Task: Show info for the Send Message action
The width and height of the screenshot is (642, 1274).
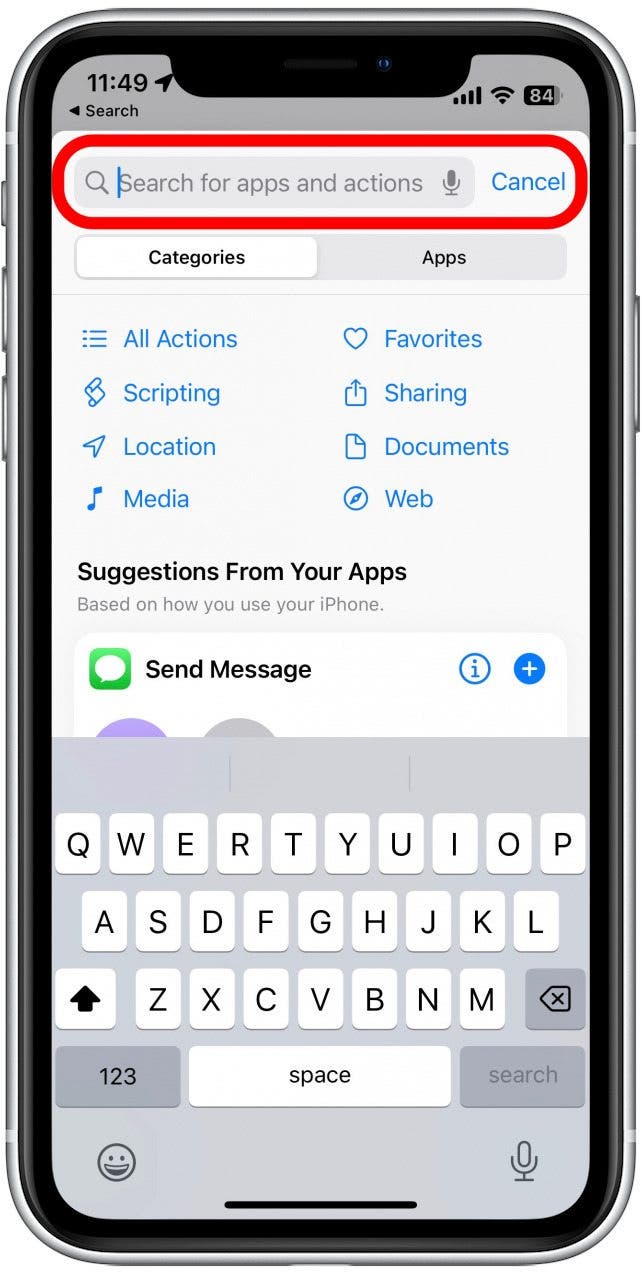Action: click(x=475, y=669)
